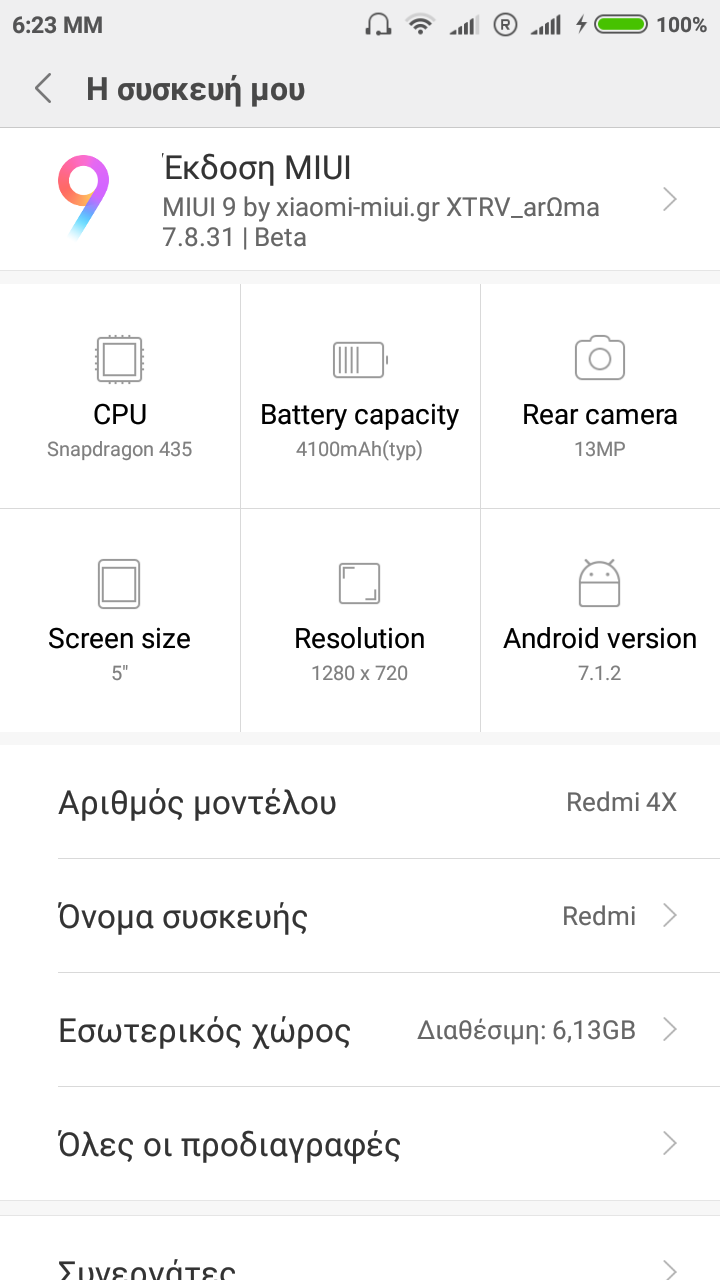
Task: Open Όνομα συσκευής setting
Action: pyautogui.click(x=360, y=916)
